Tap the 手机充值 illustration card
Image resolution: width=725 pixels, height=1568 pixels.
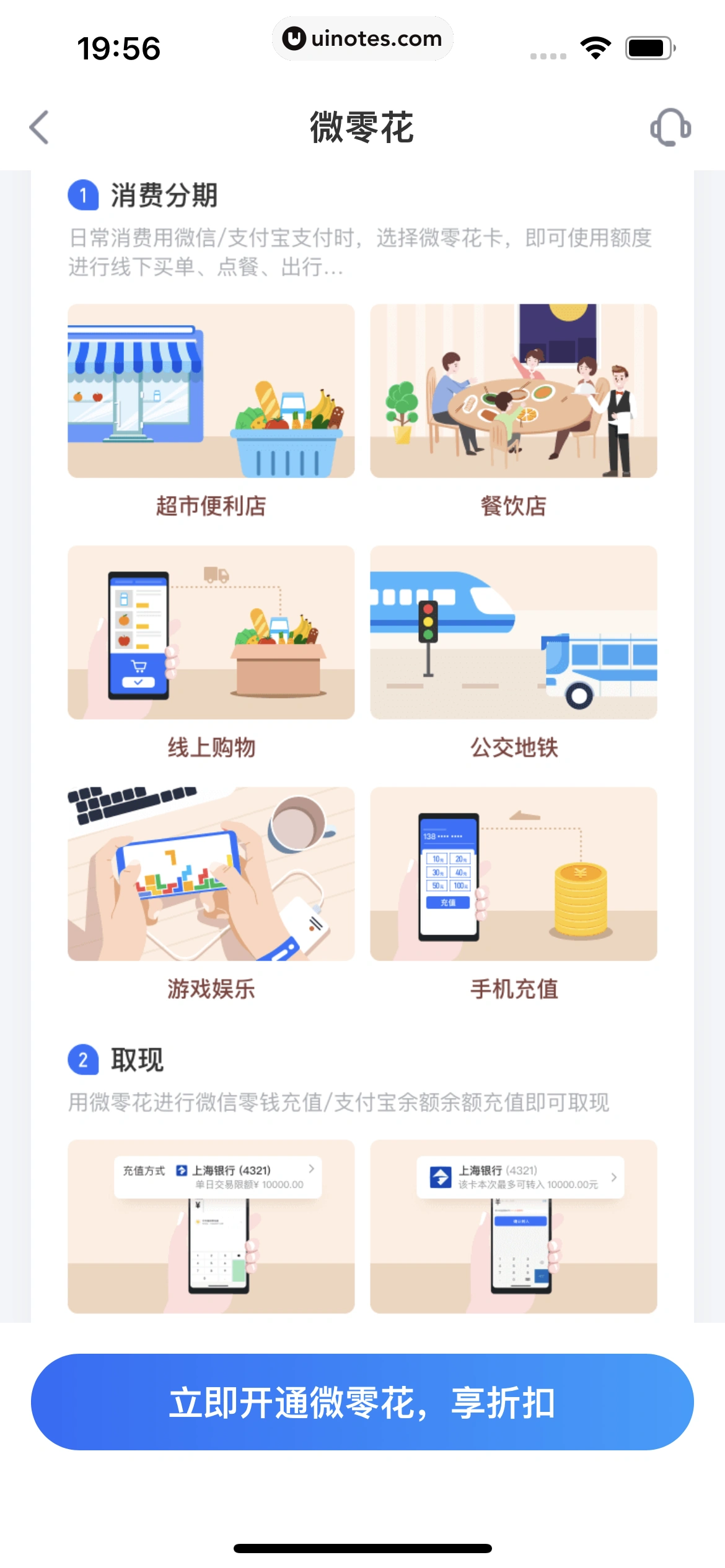coord(513,873)
